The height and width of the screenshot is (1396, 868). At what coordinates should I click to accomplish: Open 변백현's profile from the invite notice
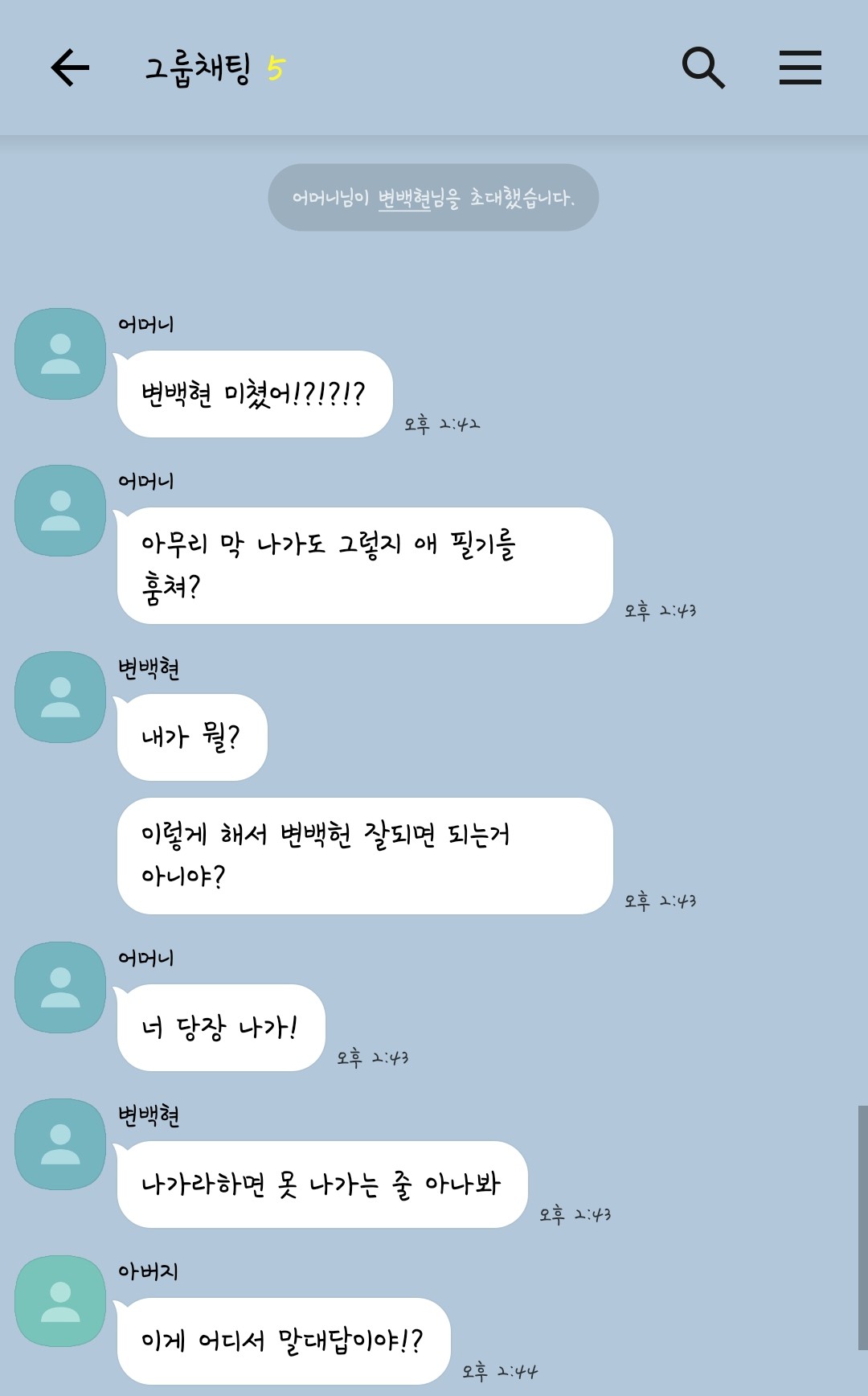[x=404, y=198]
